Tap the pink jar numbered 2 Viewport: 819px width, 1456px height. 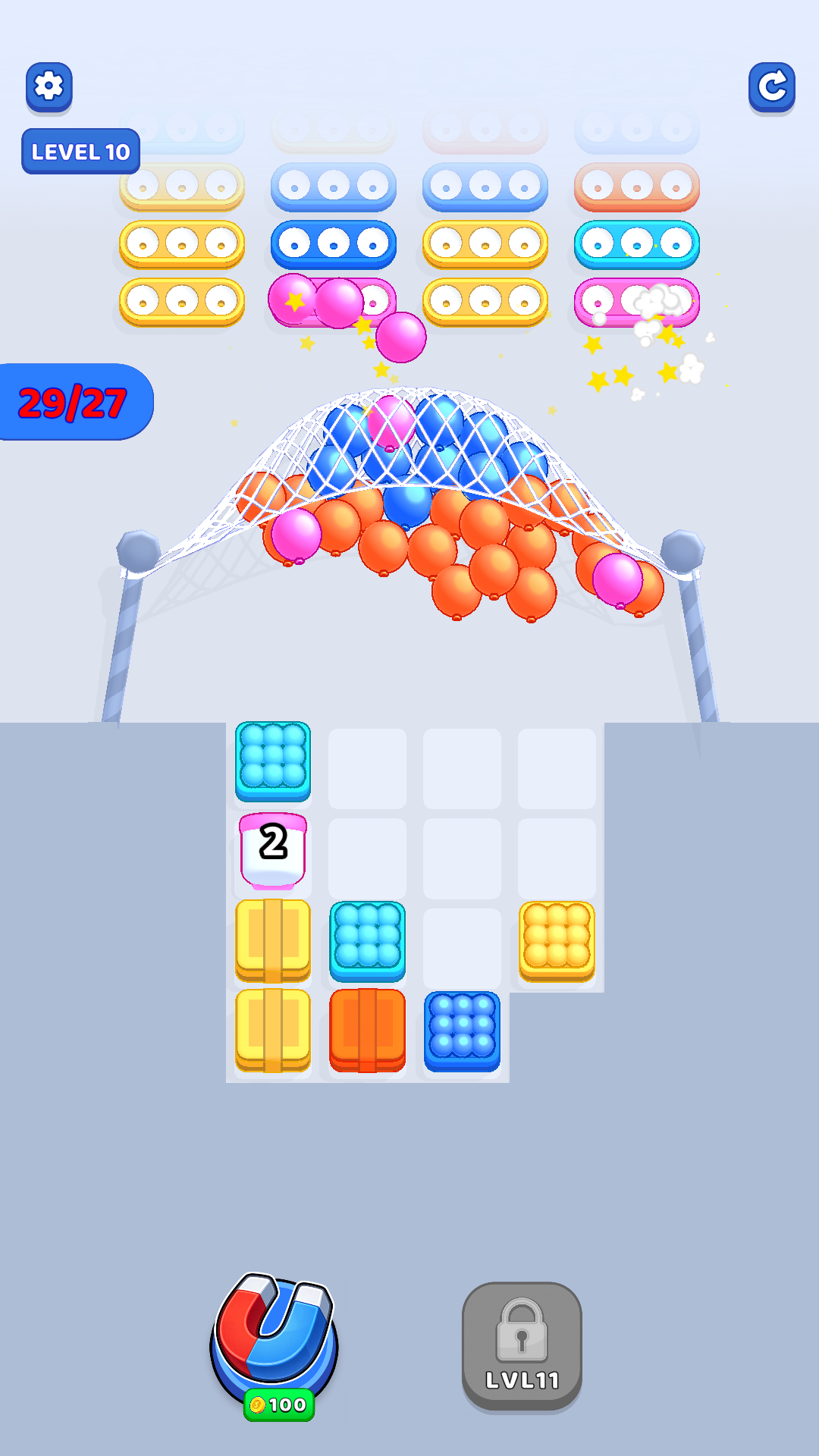(273, 849)
